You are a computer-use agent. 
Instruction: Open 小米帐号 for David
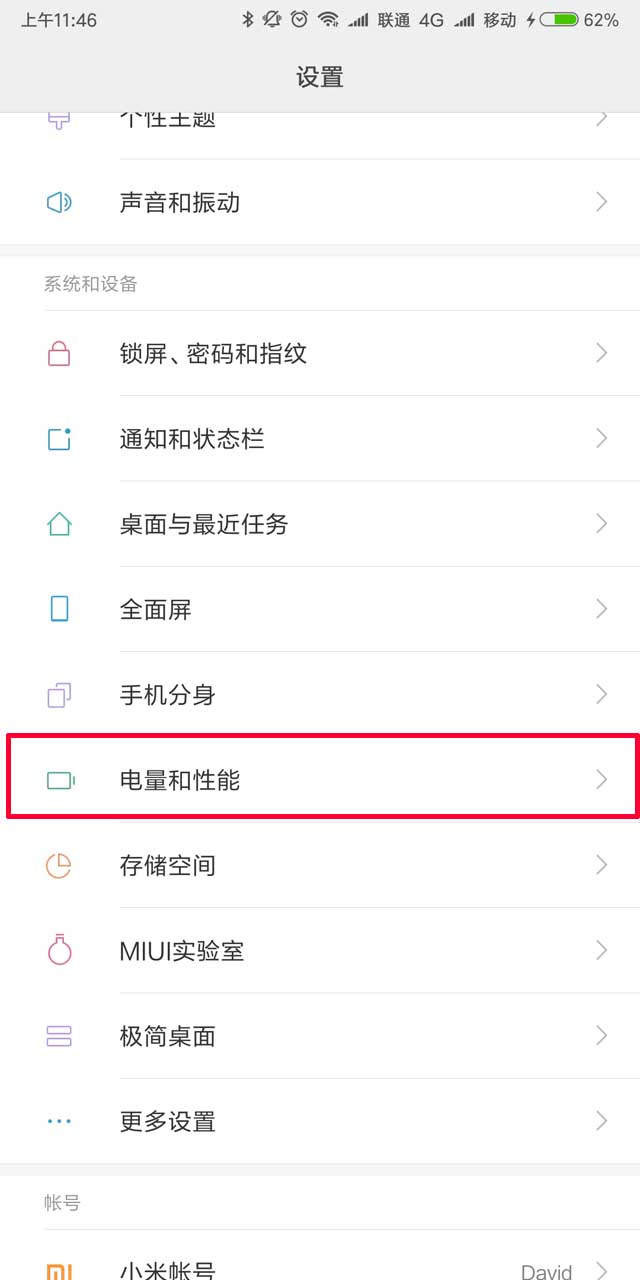320,1257
